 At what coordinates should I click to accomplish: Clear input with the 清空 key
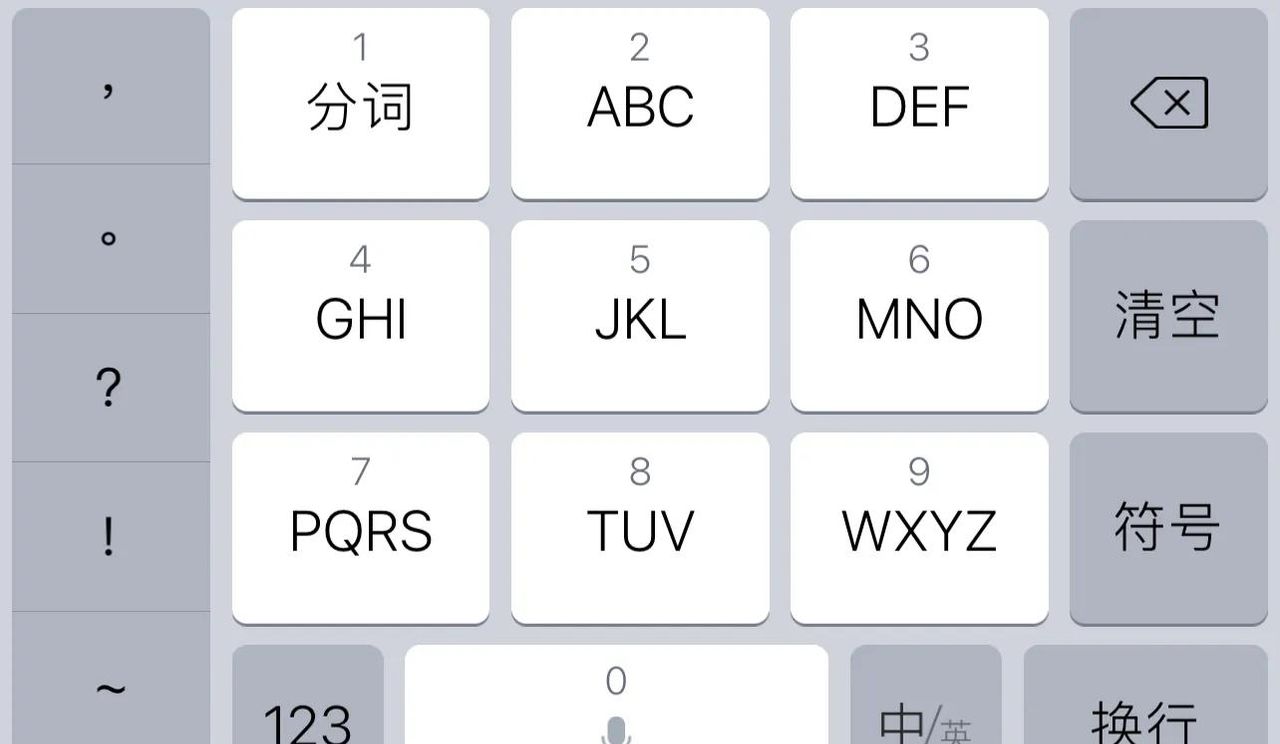(1168, 316)
